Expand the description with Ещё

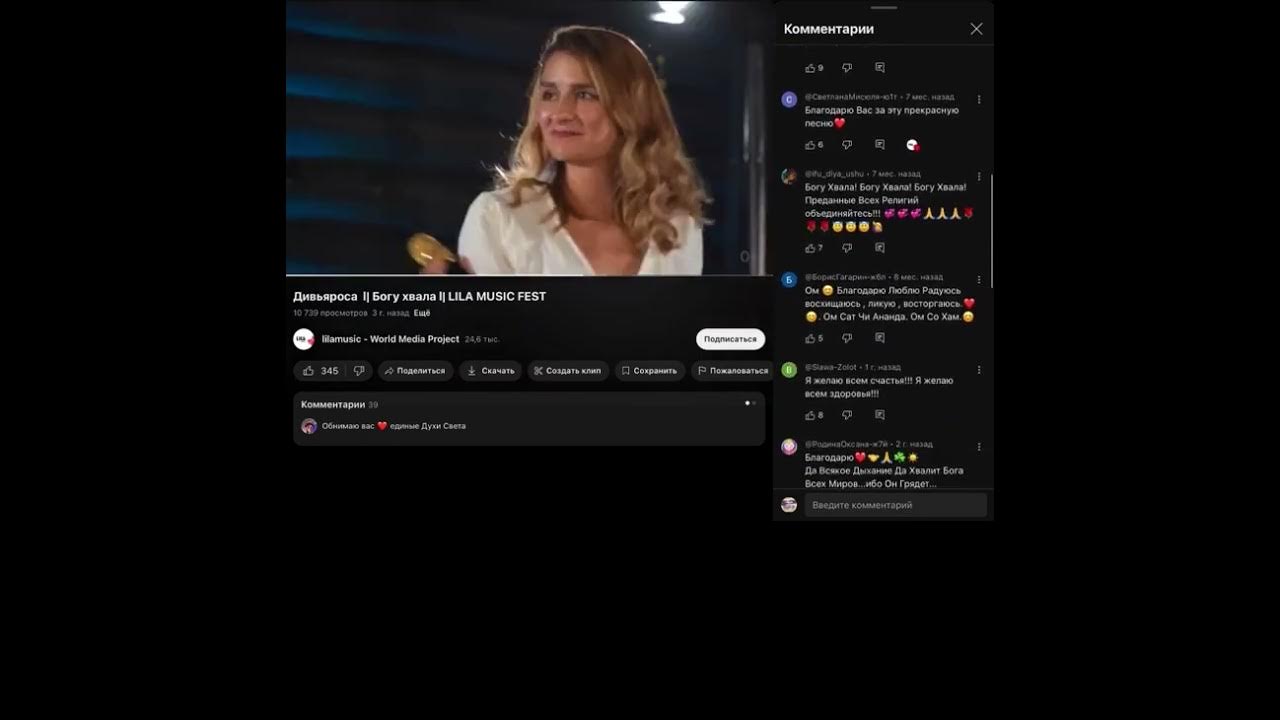point(422,313)
